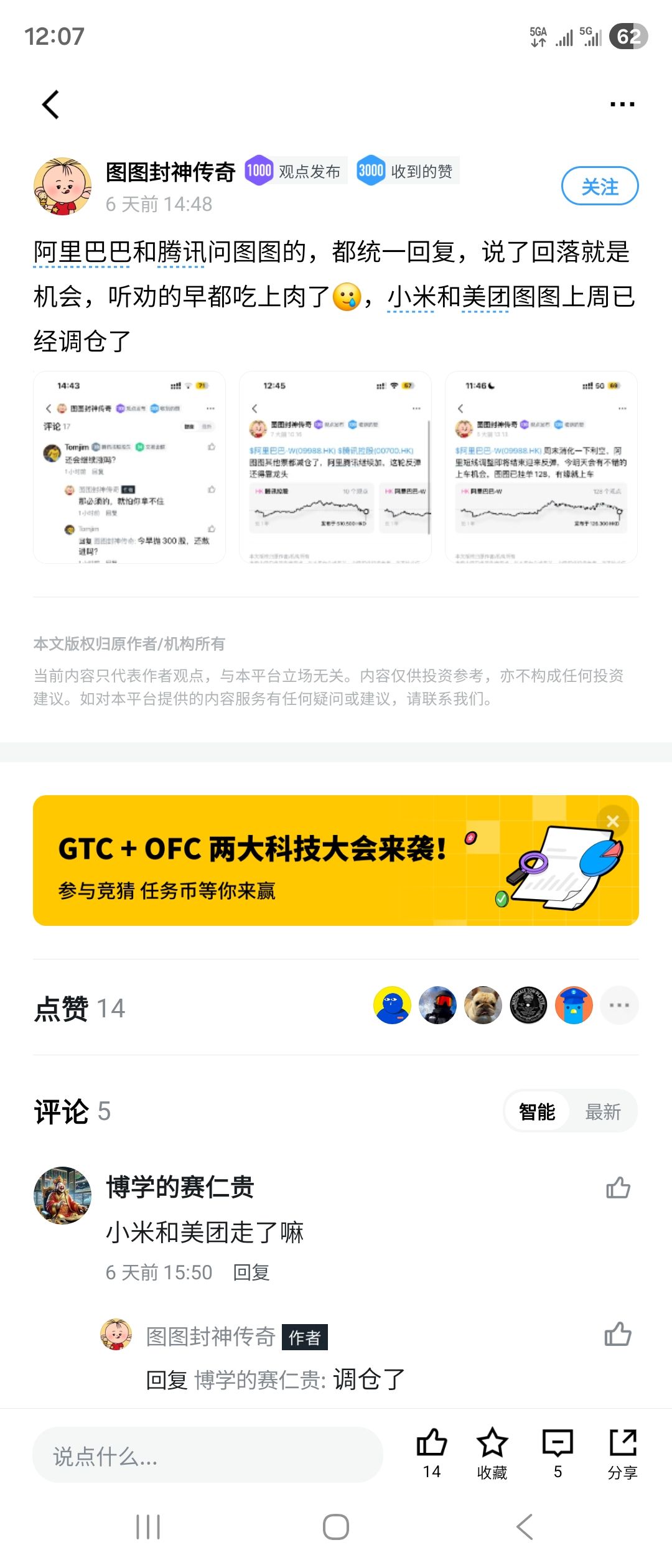The width and height of the screenshot is (672, 1568).
Task: Open the author's avatar next to 图图封神传奇
Action: [x=62, y=186]
